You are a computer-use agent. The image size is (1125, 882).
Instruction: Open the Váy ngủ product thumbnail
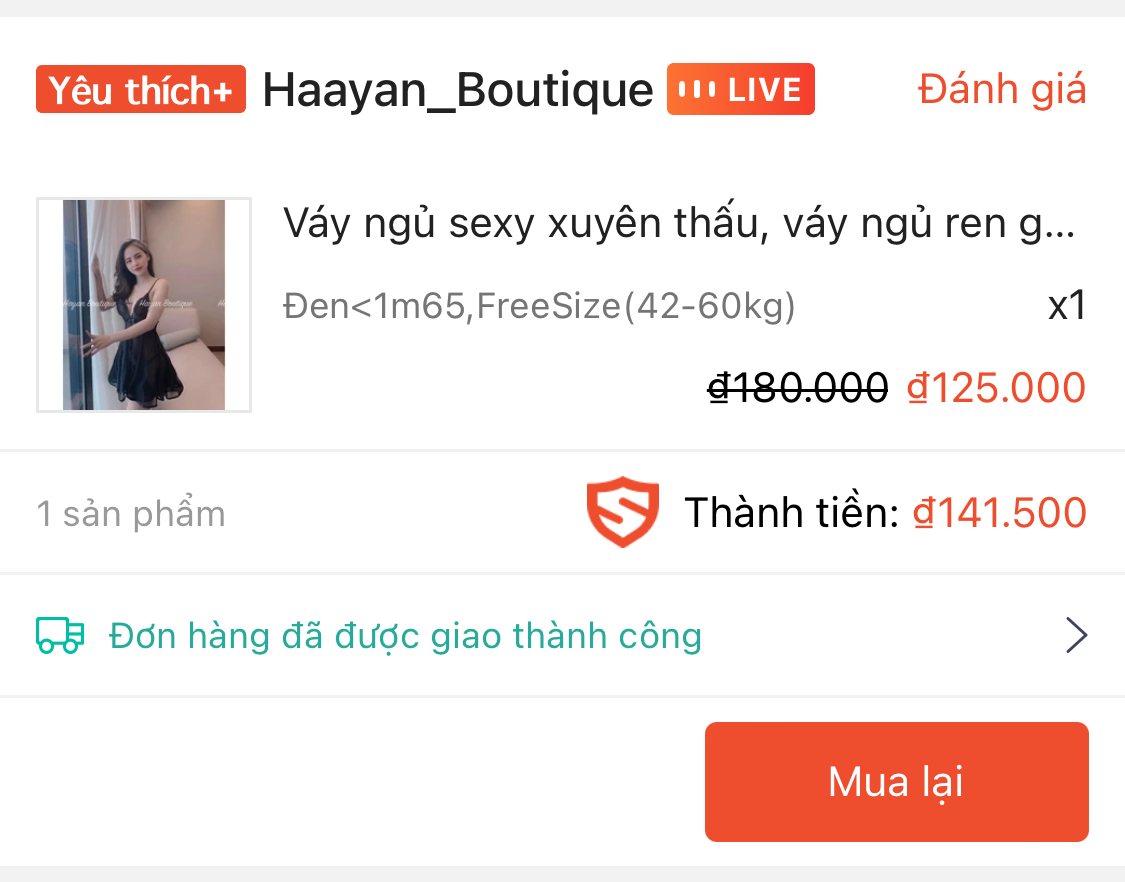point(144,305)
